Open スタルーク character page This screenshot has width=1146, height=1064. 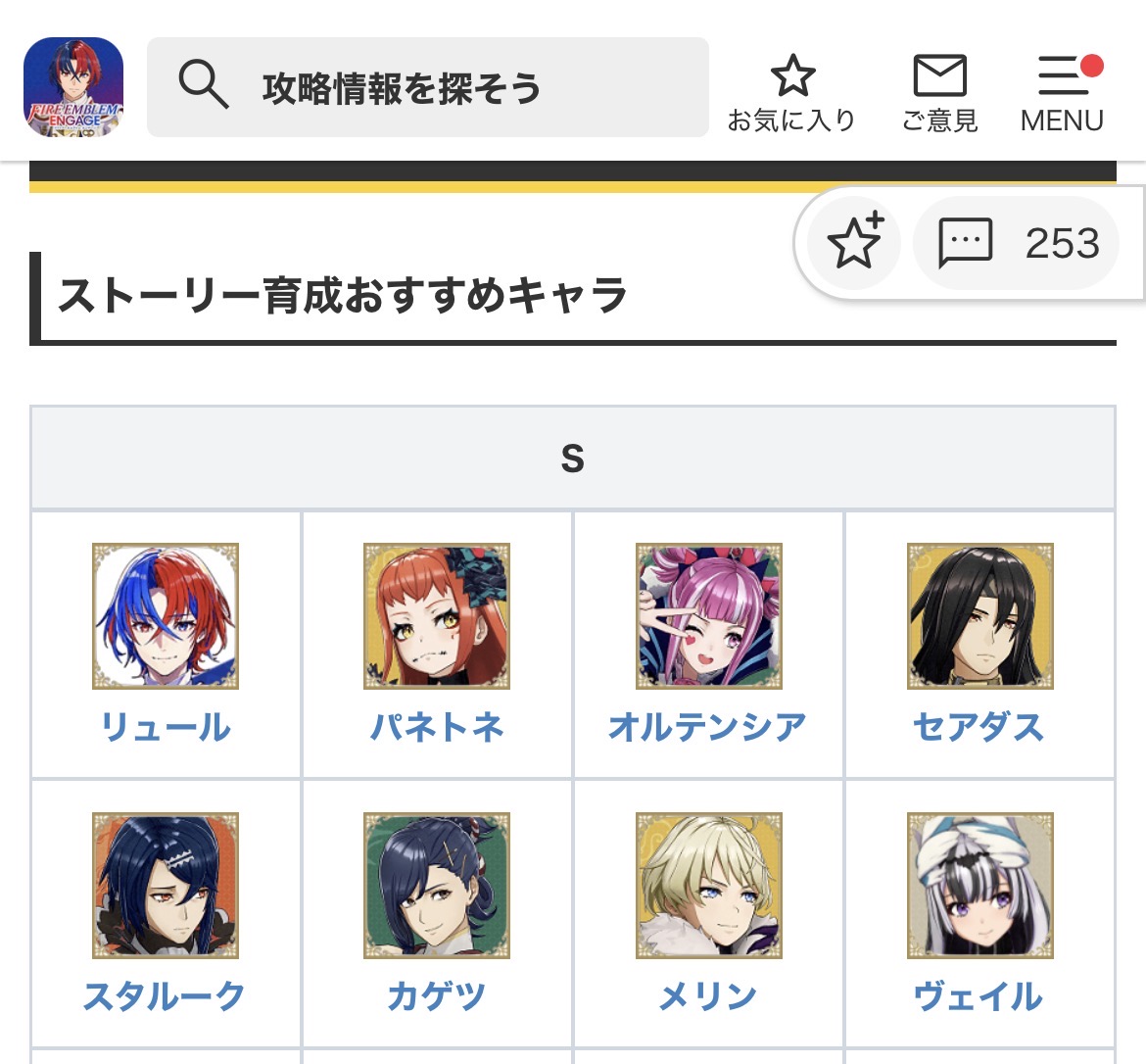(x=166, y=913)
